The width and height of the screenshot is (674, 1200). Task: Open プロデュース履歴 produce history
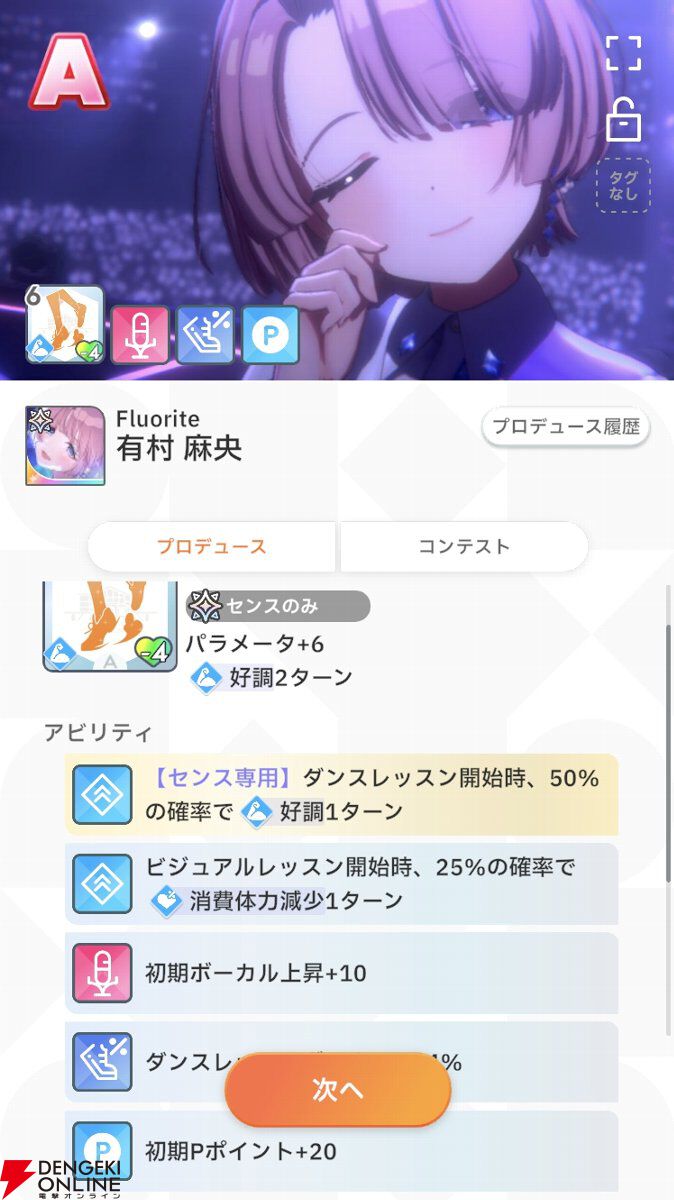click(x=566, y=428)
